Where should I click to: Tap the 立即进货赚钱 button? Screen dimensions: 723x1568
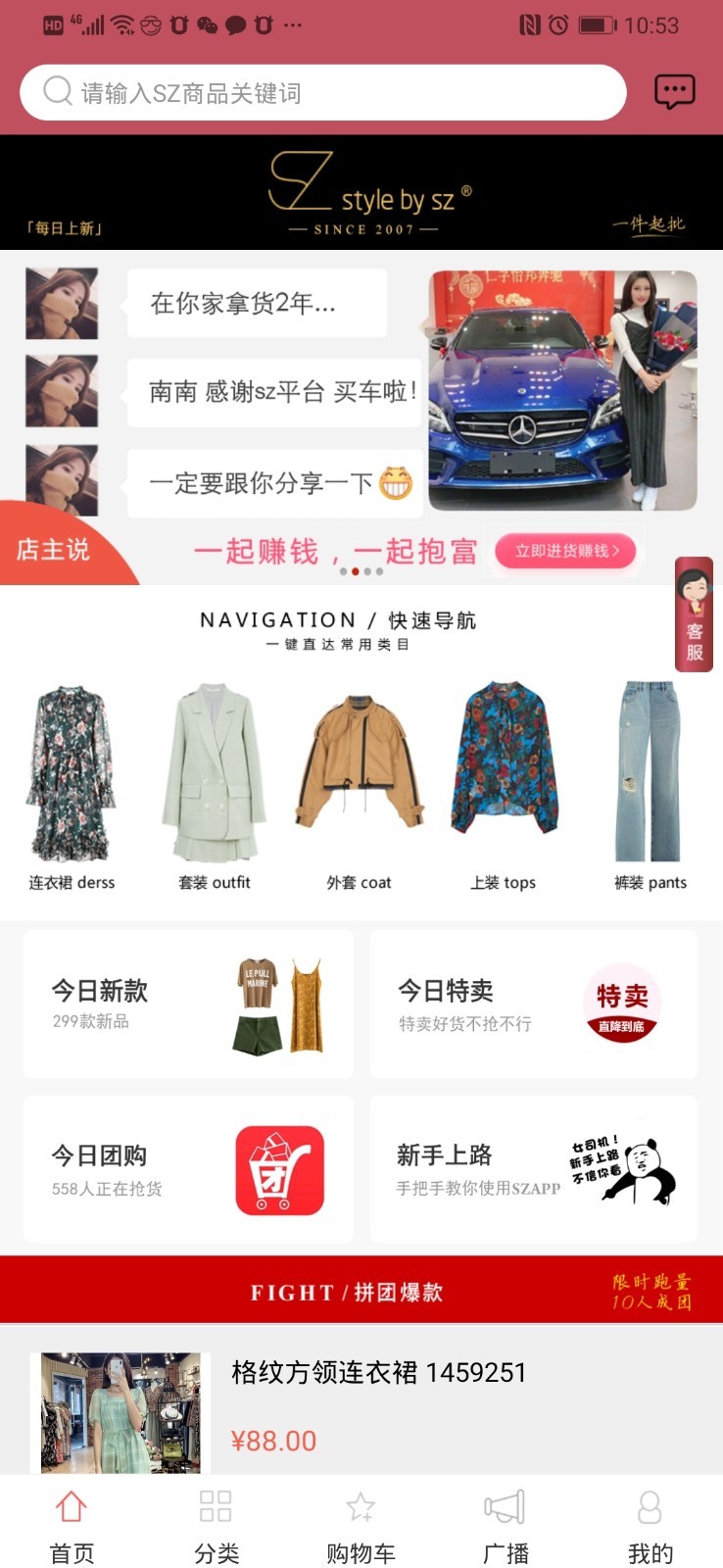click(566, 551)
